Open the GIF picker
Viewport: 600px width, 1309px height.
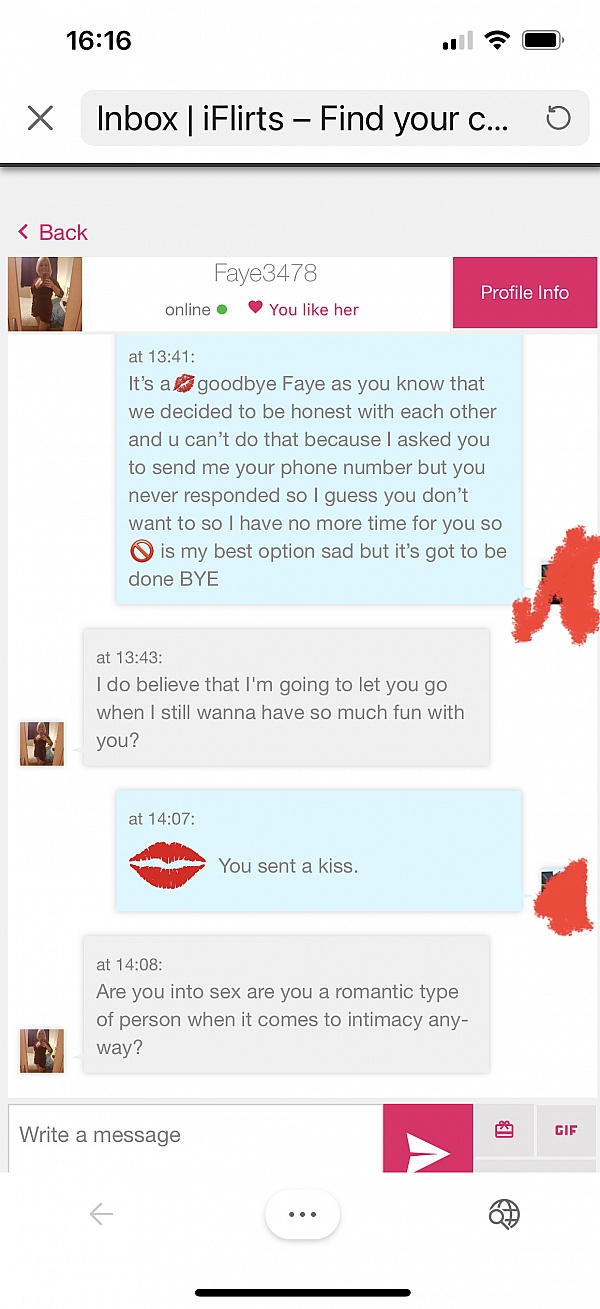point(566,1130)
